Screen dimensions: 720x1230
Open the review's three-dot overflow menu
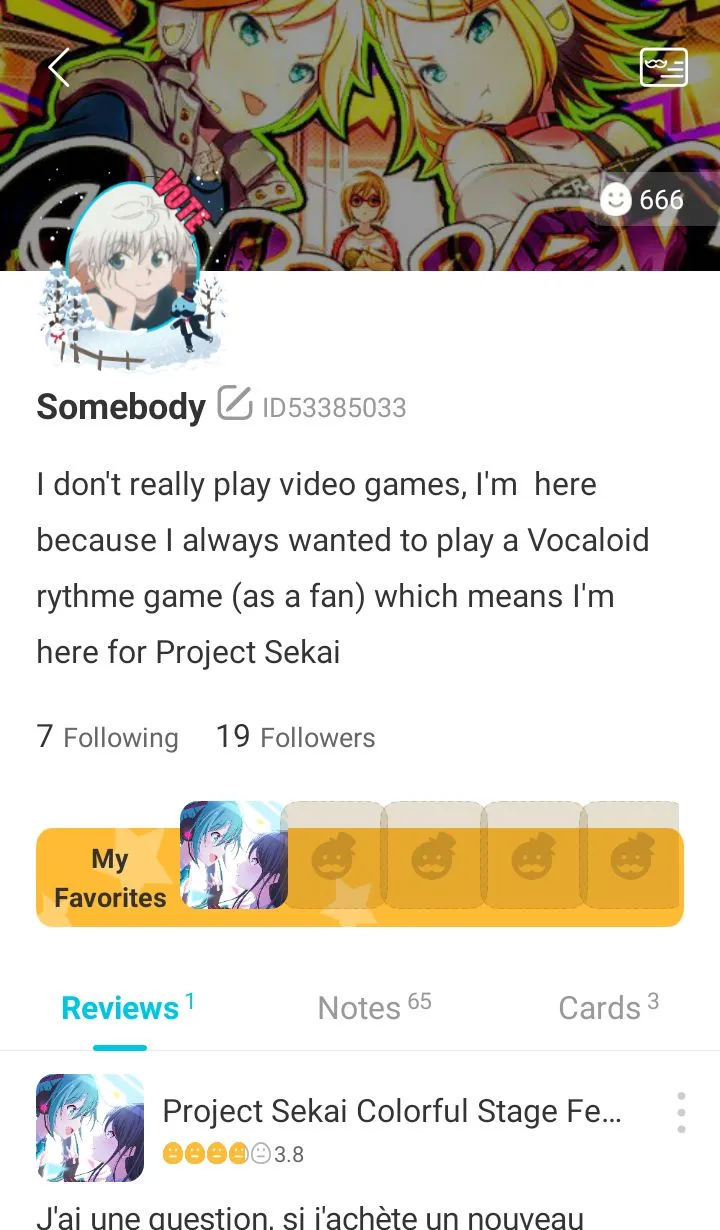(681, 1112)
